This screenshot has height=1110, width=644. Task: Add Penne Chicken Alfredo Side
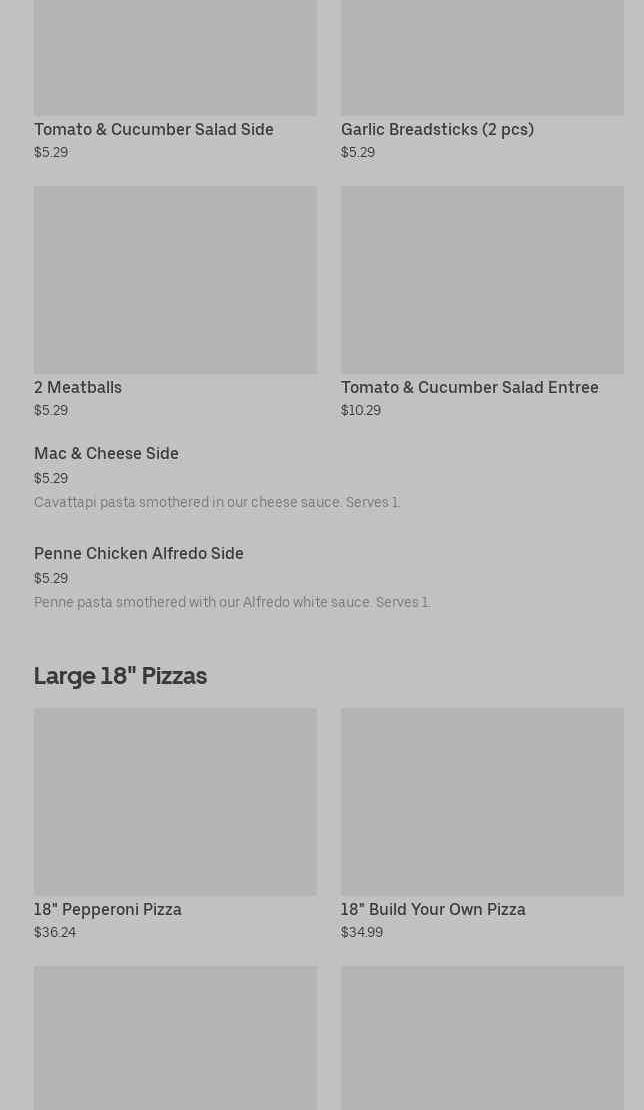[x=139, y=554]
